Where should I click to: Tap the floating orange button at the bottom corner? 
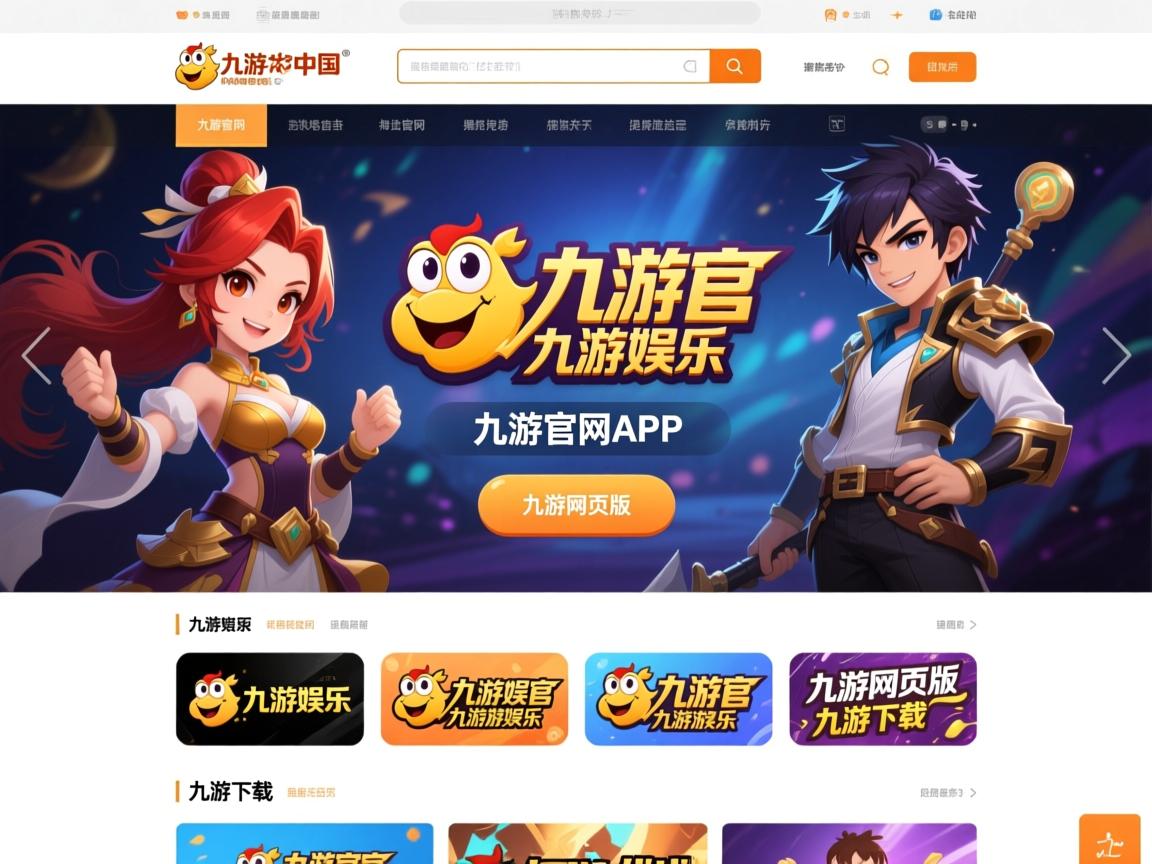1109,843
